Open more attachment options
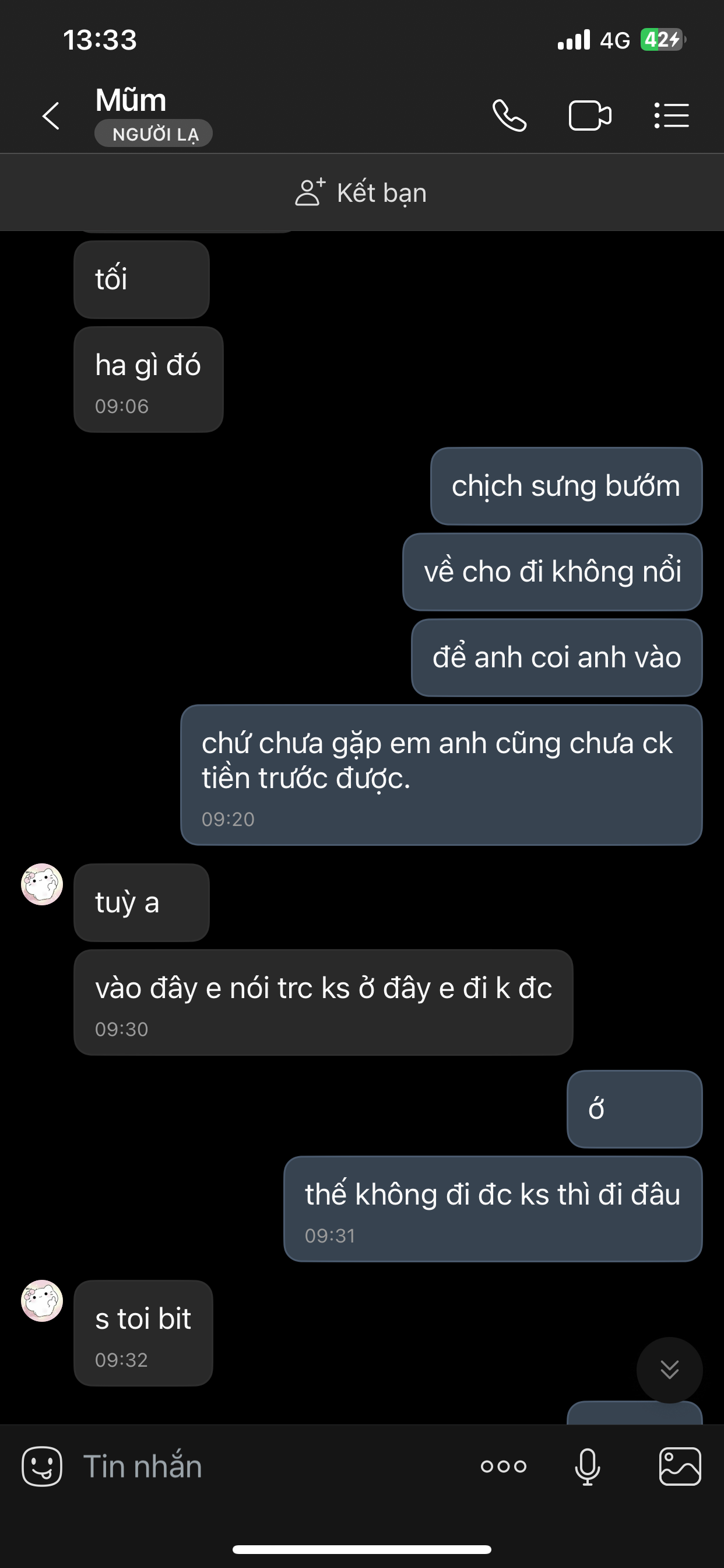 coord(503,1466)
